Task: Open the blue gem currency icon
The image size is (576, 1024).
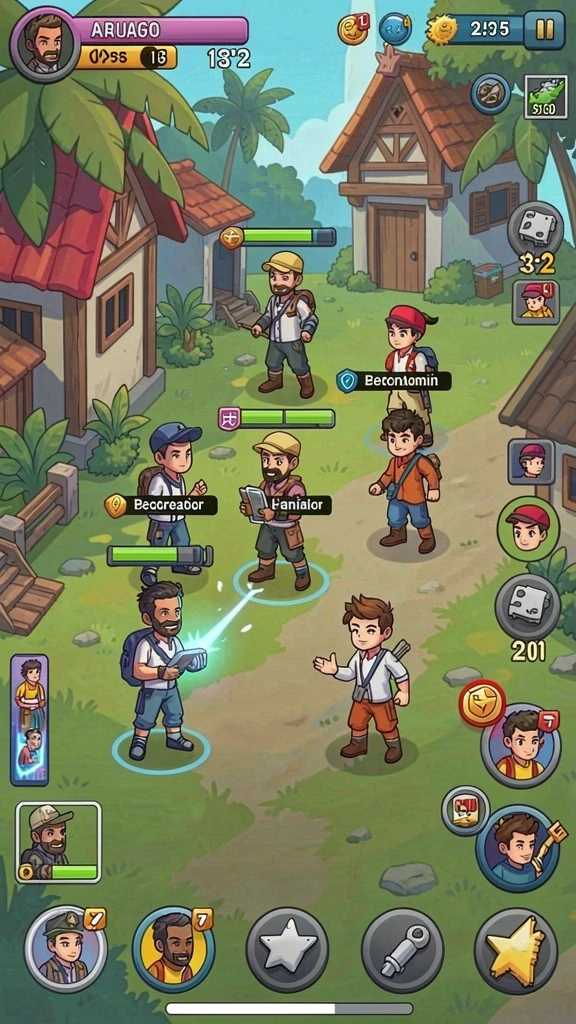Action: click(395, 29)
